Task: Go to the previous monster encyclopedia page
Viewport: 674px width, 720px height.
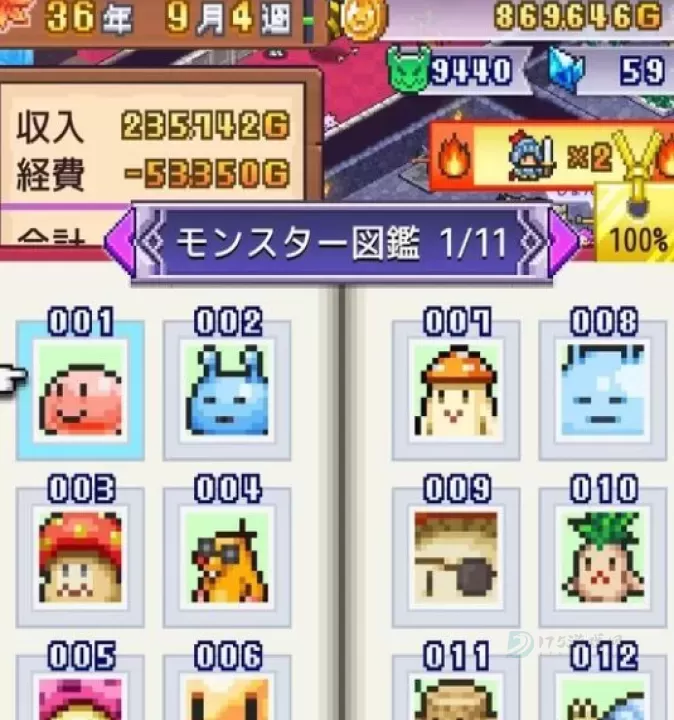Action: coord(119,242)
